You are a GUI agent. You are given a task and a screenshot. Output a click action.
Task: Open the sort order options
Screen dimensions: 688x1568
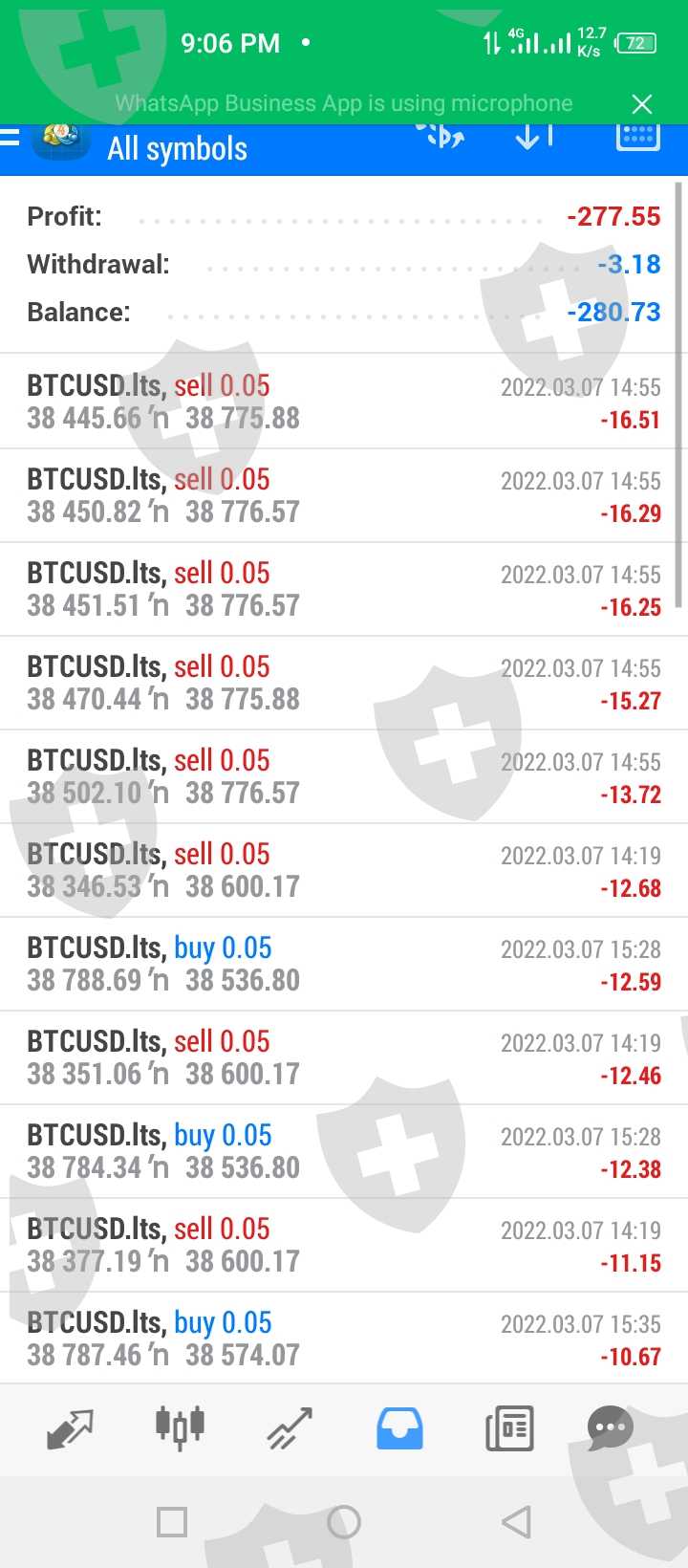point(534,137)
